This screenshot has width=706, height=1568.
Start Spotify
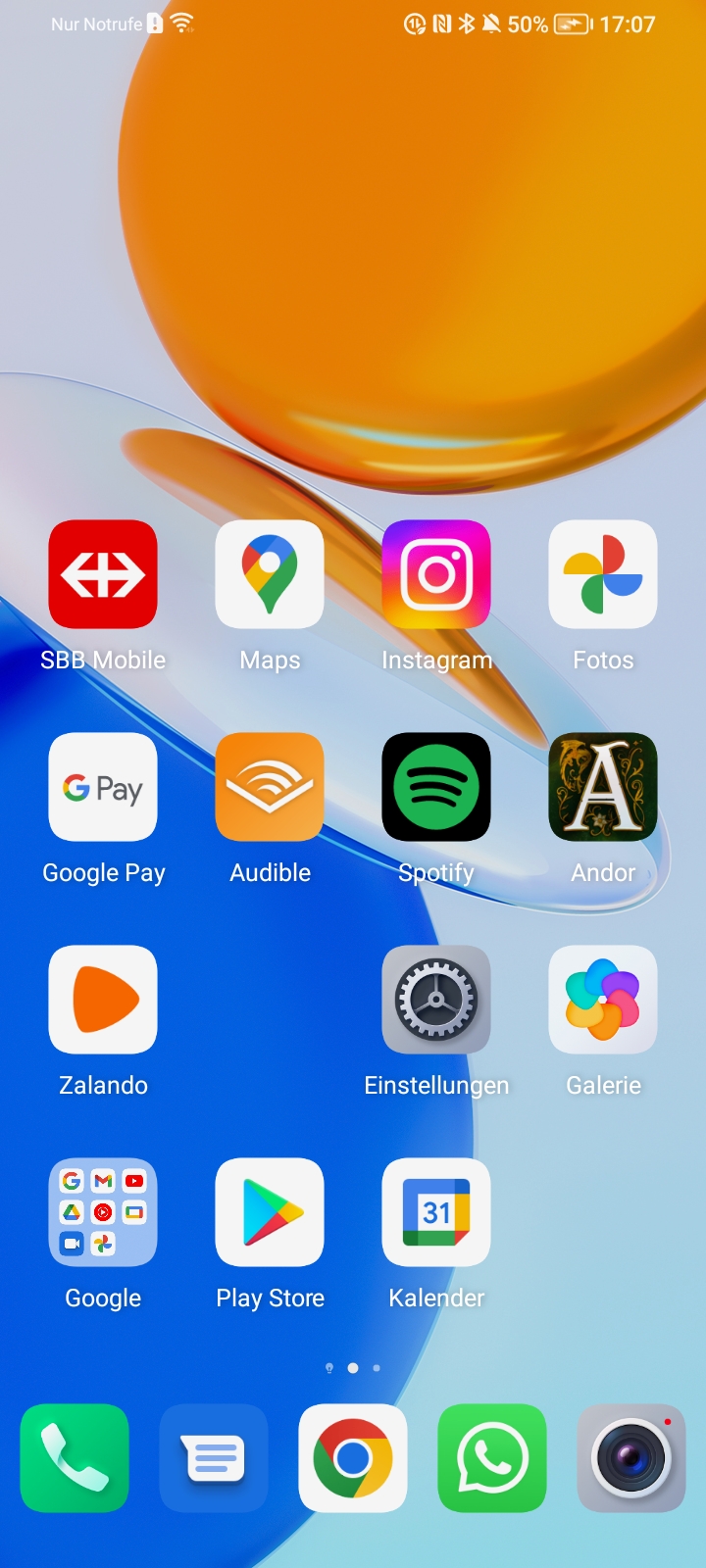pyautogui.click(x=436, y=787)
